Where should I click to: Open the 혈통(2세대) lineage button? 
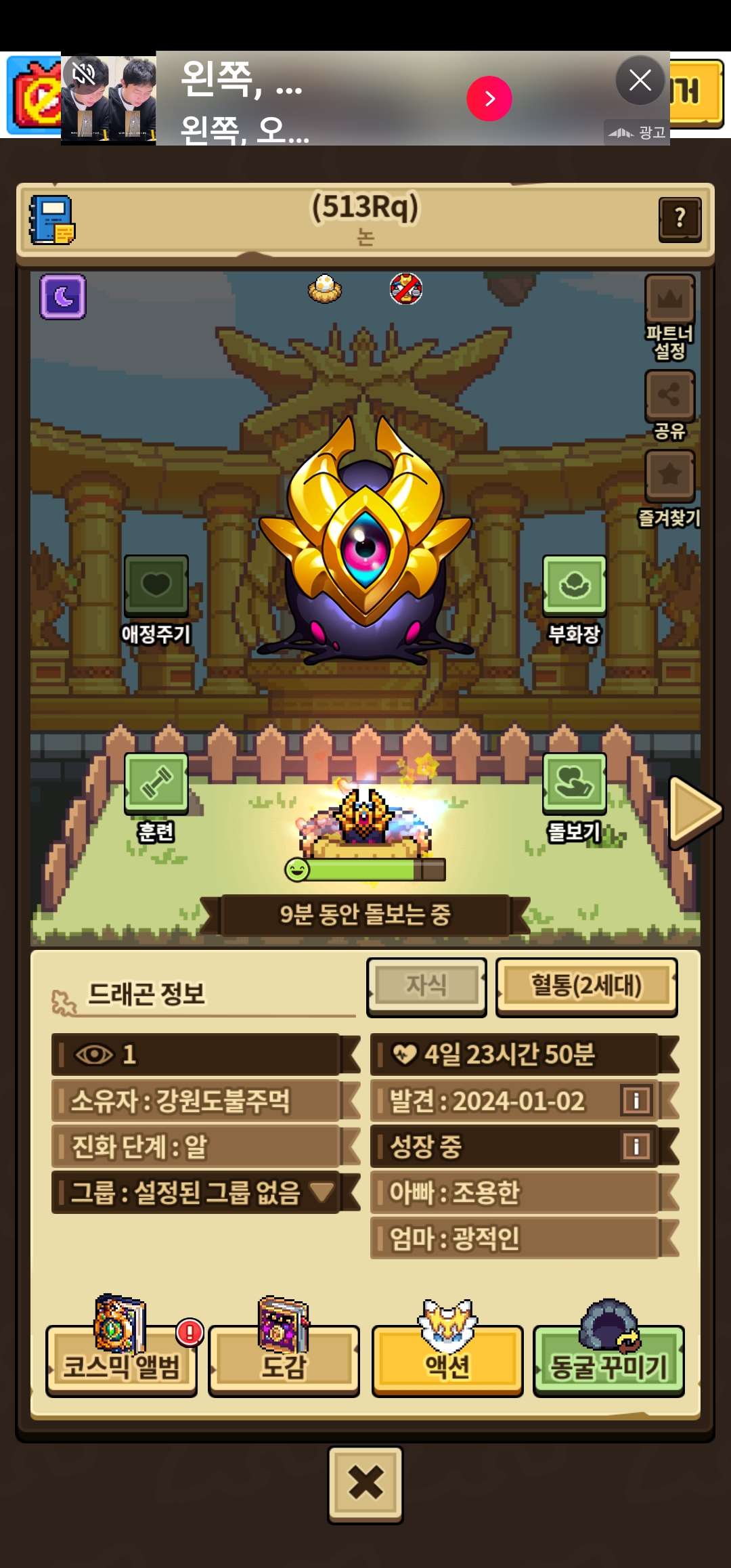[586, 986]
